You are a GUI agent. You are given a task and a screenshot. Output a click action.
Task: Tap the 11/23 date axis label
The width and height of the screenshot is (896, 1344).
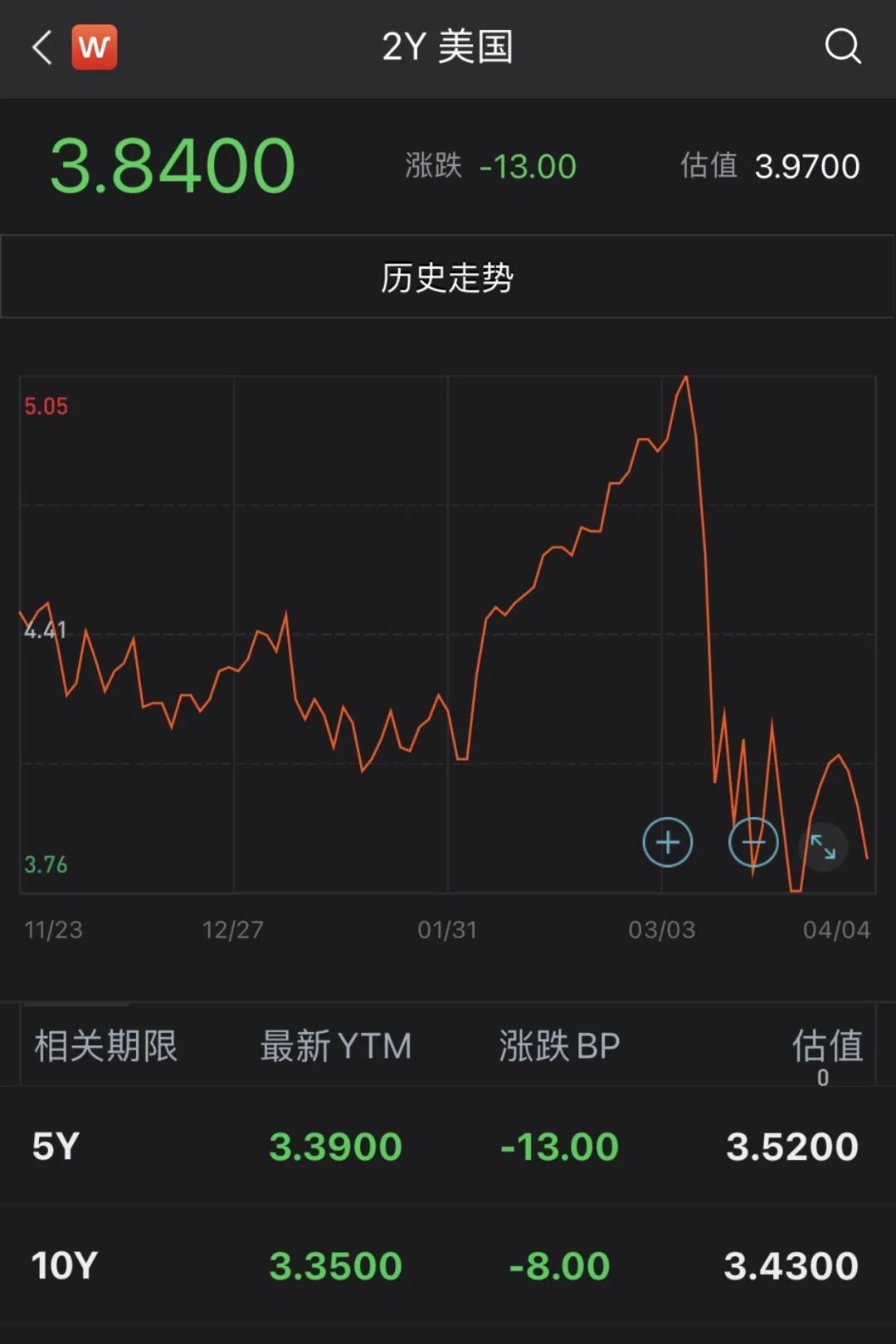click(x=52, y=930)
